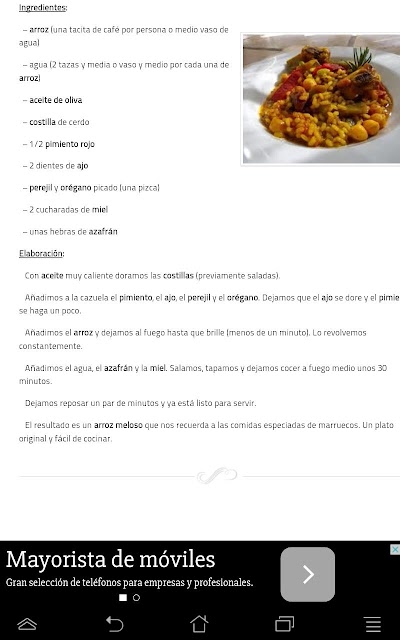This screenshot has height=640, width=400.
Task: Open the system menu button
Action: tap(373, 624)
